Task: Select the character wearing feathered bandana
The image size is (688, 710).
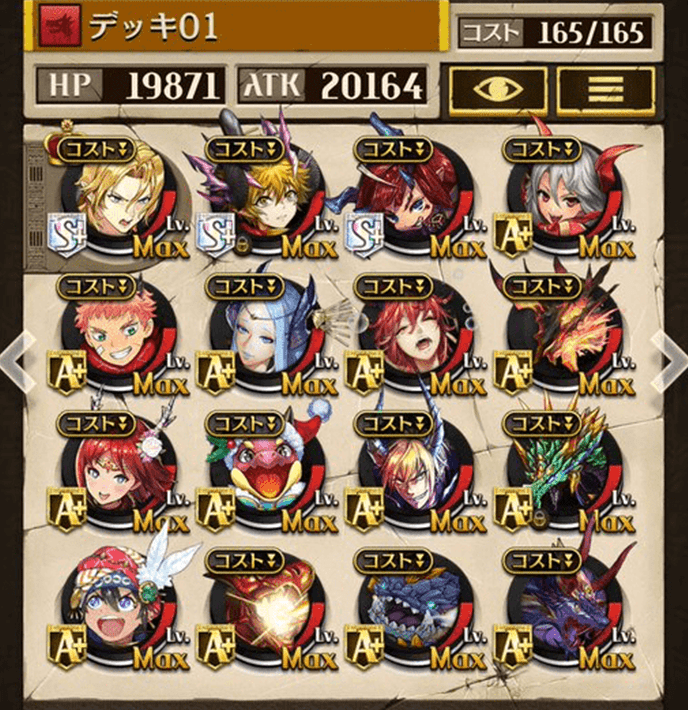Action: coord(117,608)
